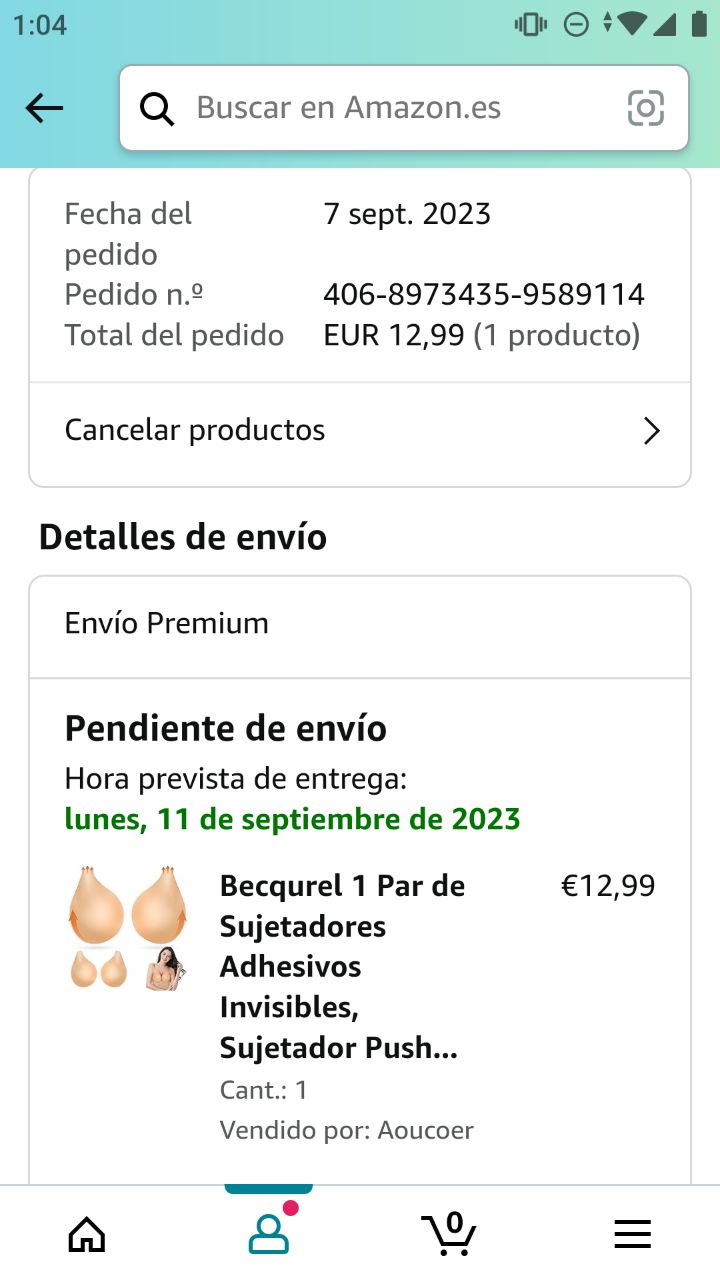Switch to the Home tab

tap(87, 1234)
